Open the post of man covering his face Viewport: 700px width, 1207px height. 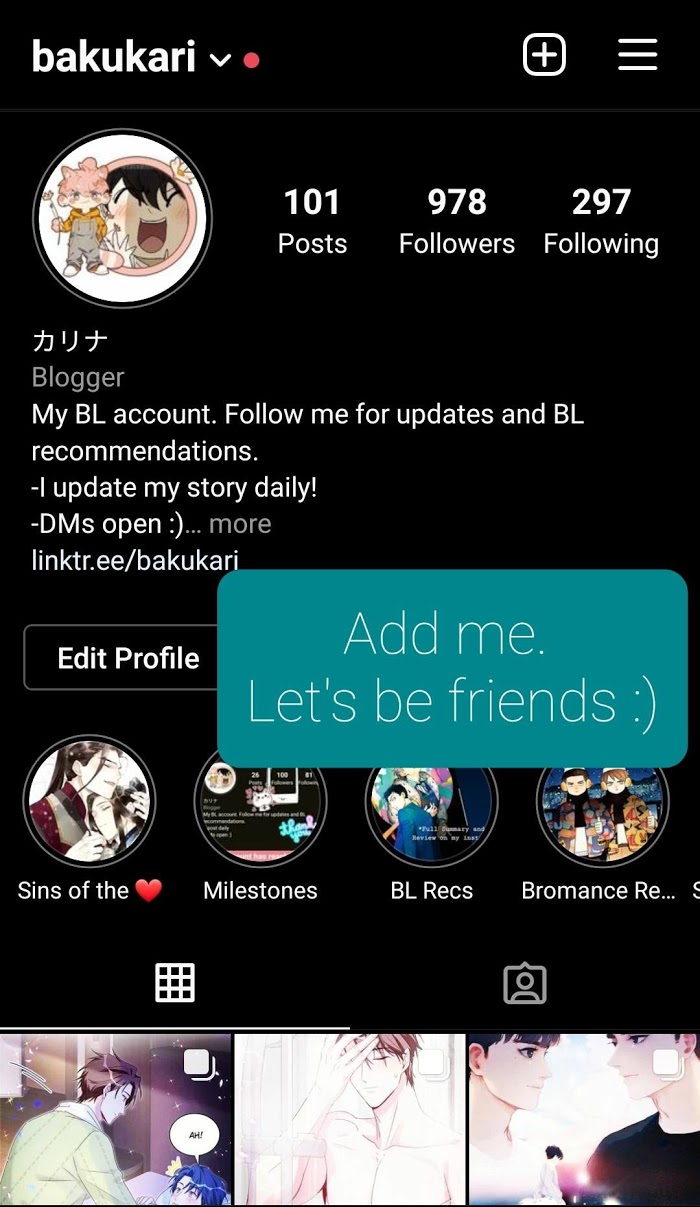tap(350, 1120)
